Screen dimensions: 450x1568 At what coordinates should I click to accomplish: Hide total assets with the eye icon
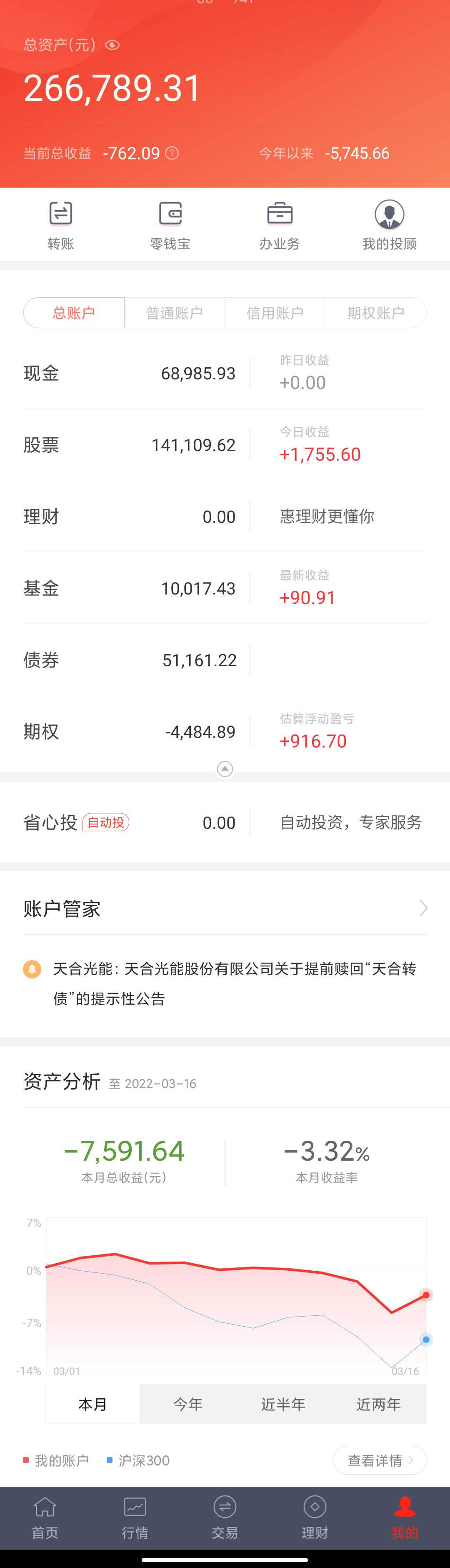coord(112,45)
